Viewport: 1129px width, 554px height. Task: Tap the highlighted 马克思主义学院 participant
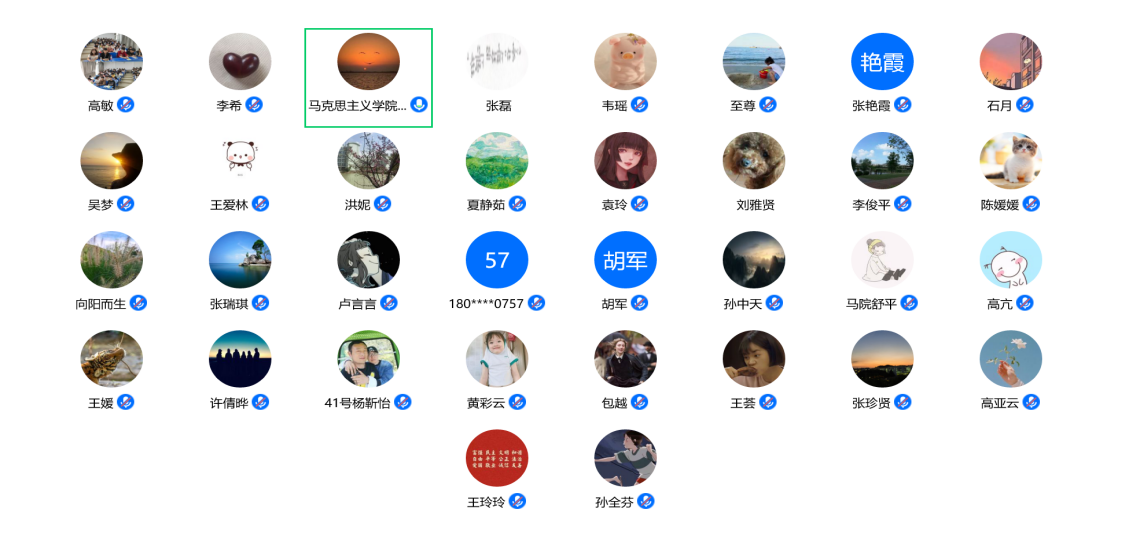pyautogui.click(x=368, y=62)
